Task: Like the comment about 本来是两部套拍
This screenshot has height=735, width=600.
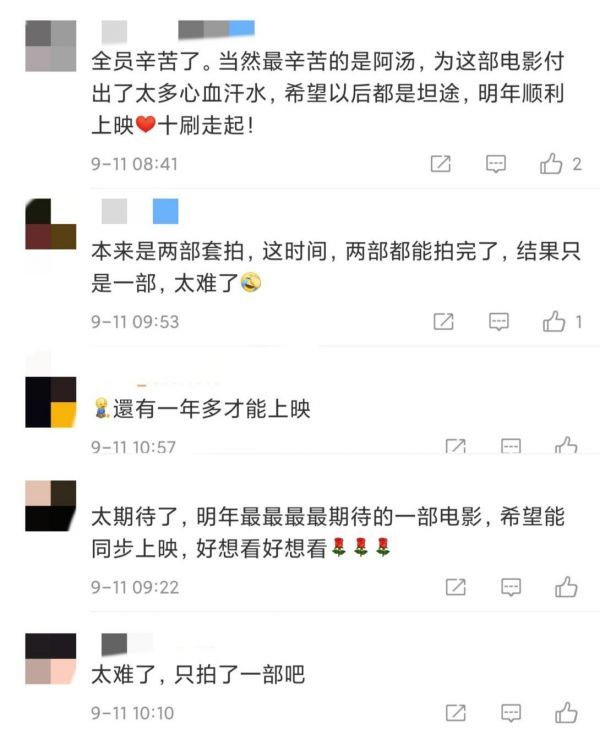Action: tap(554, 321)
